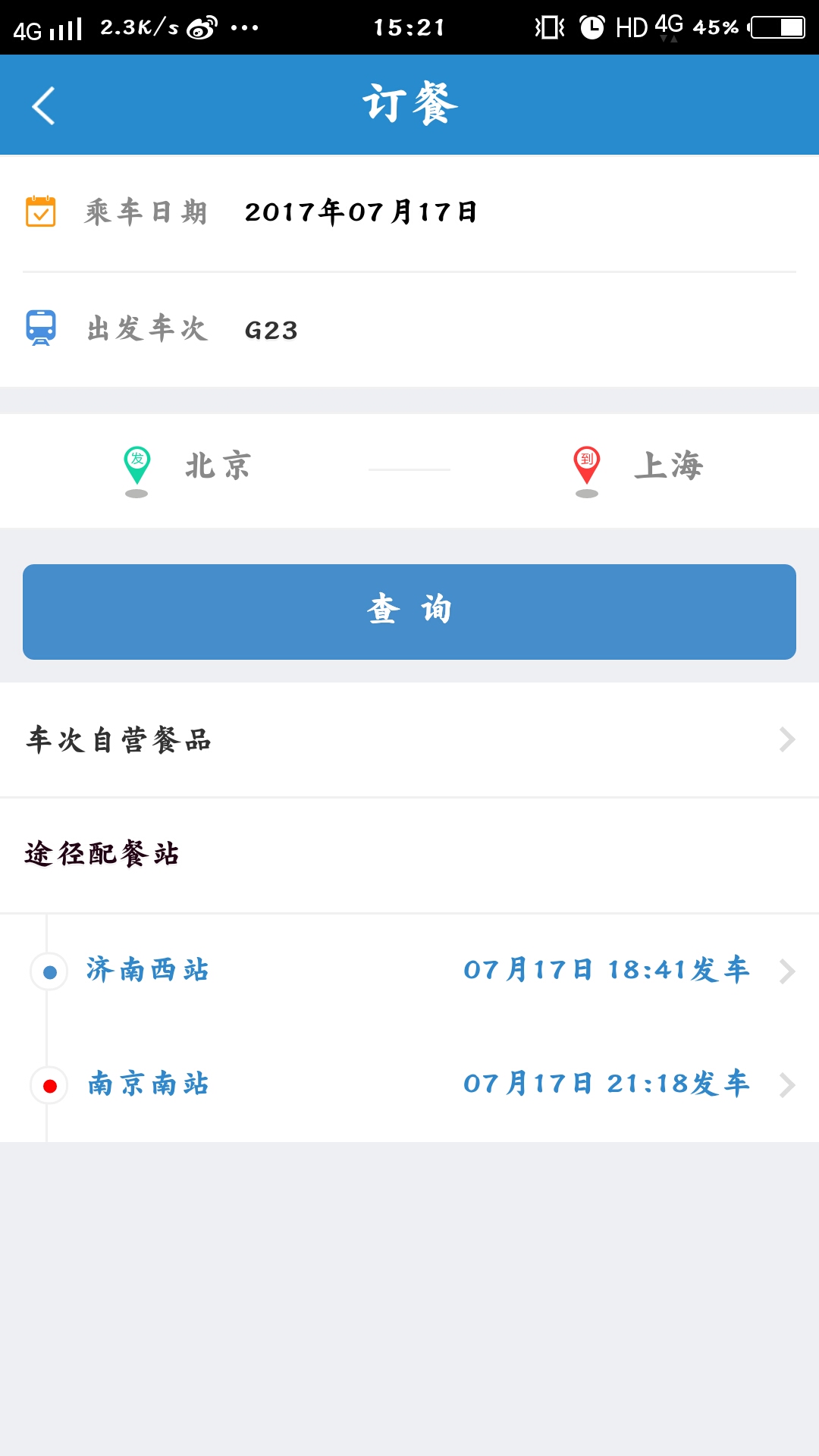The width and height of the screenshot is (819, 1456).
Task: Open 车次自营餐品 meal list
Action: coord(409,740)
